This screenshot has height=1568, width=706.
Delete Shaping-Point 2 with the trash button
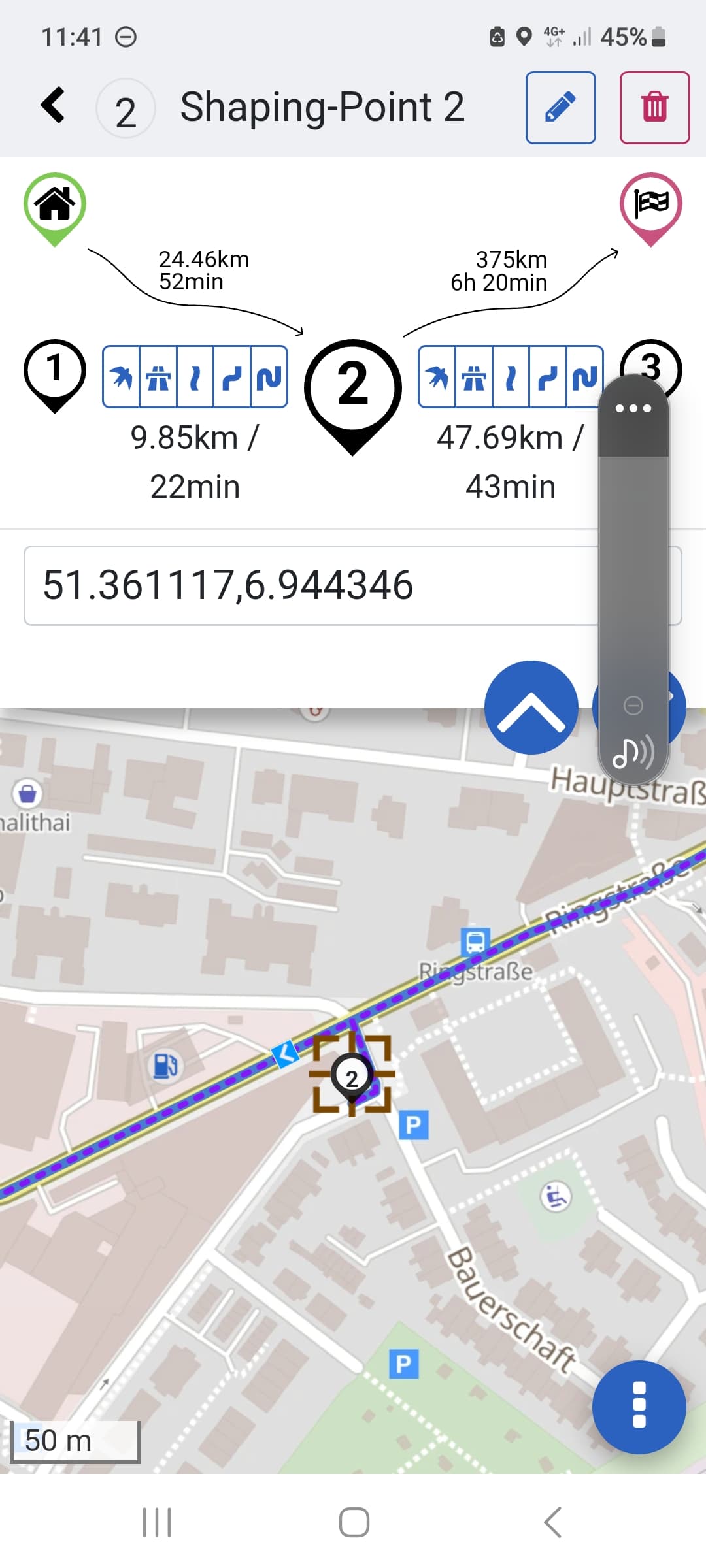(654, 108)
